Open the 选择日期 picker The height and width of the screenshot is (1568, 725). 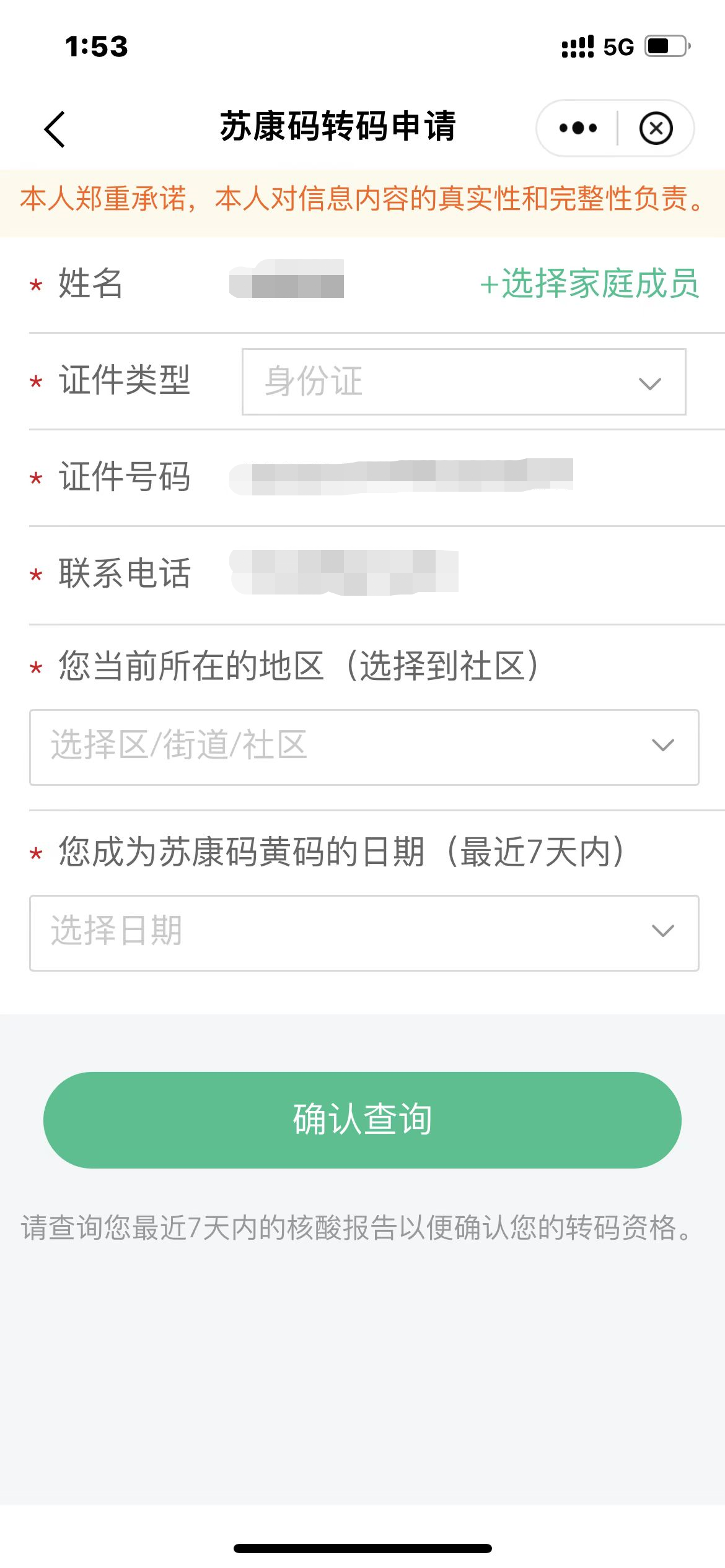[364, 933]
